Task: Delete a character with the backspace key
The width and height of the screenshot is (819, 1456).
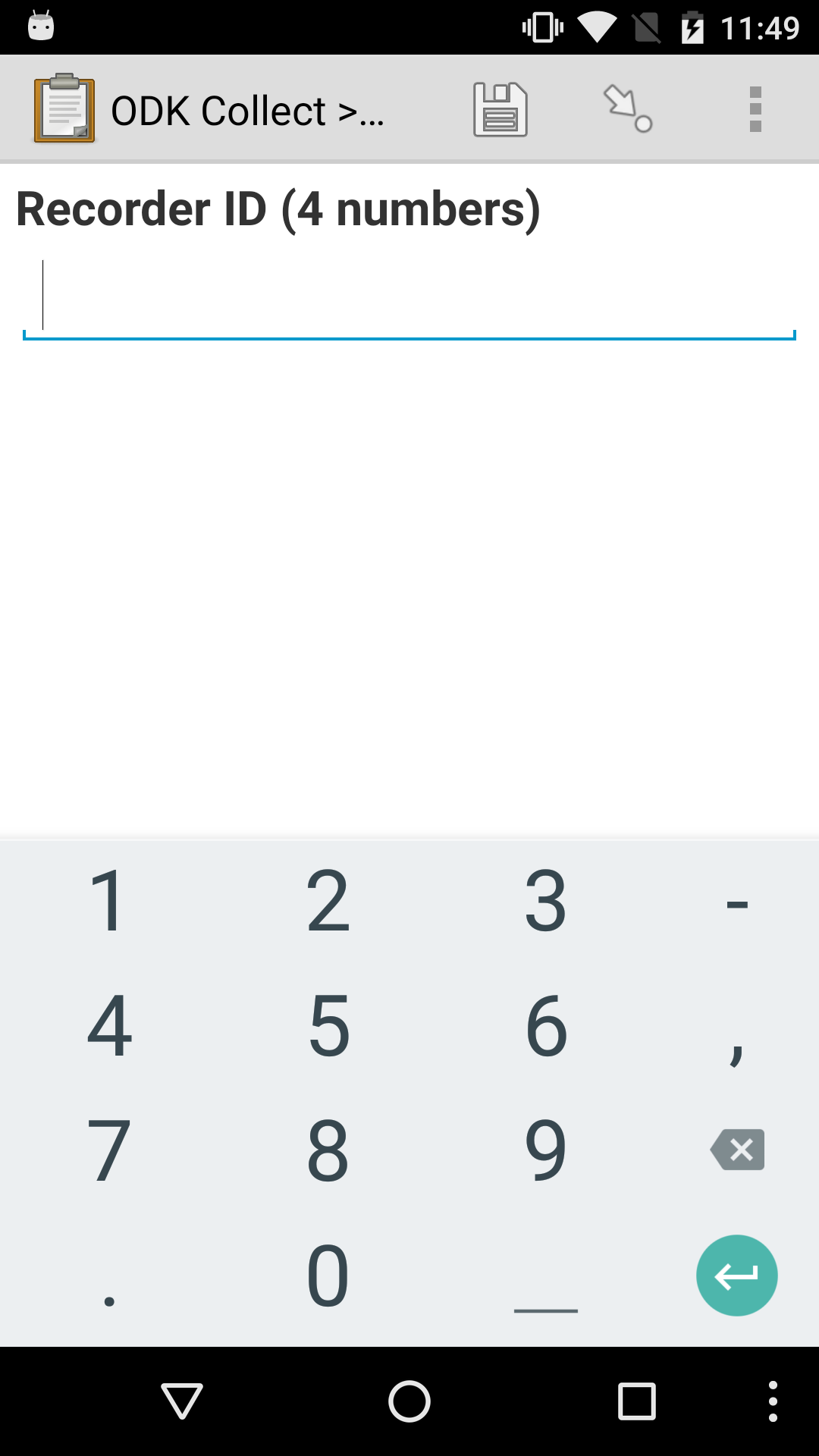Action: pos(737,1150)
